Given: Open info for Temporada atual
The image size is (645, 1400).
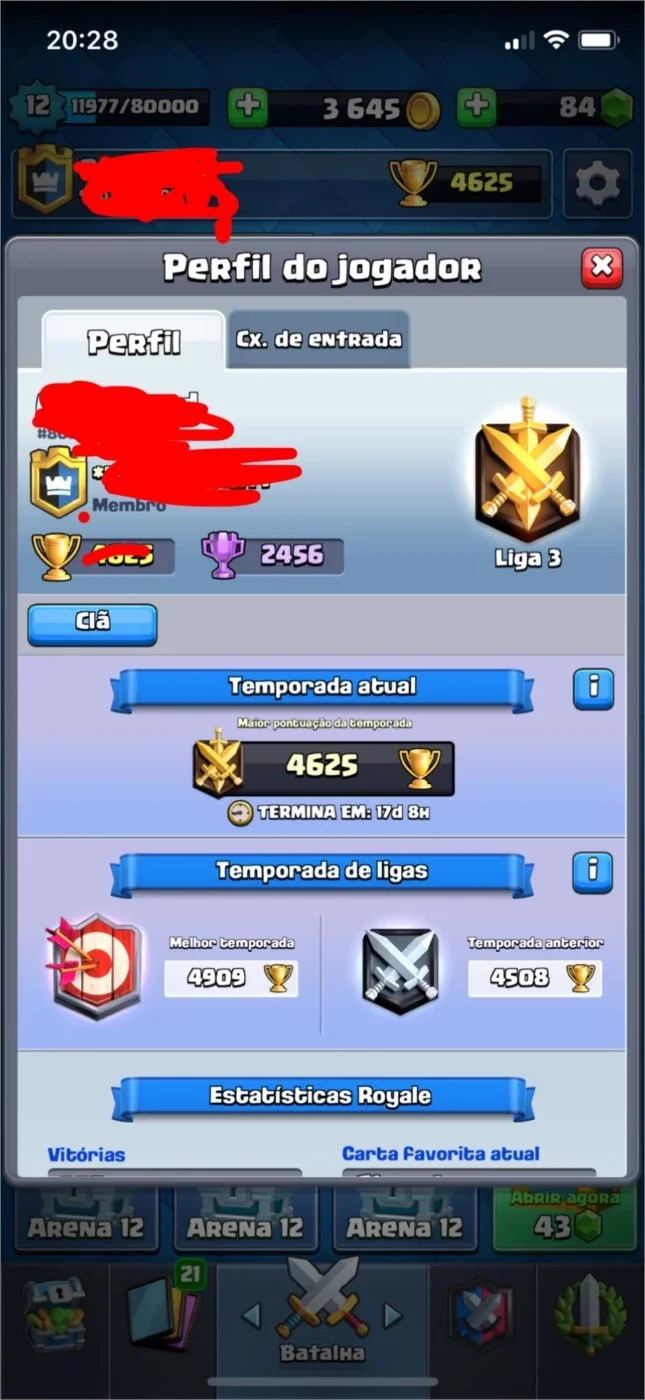Looking at the screenshot, I should [593, 688].
